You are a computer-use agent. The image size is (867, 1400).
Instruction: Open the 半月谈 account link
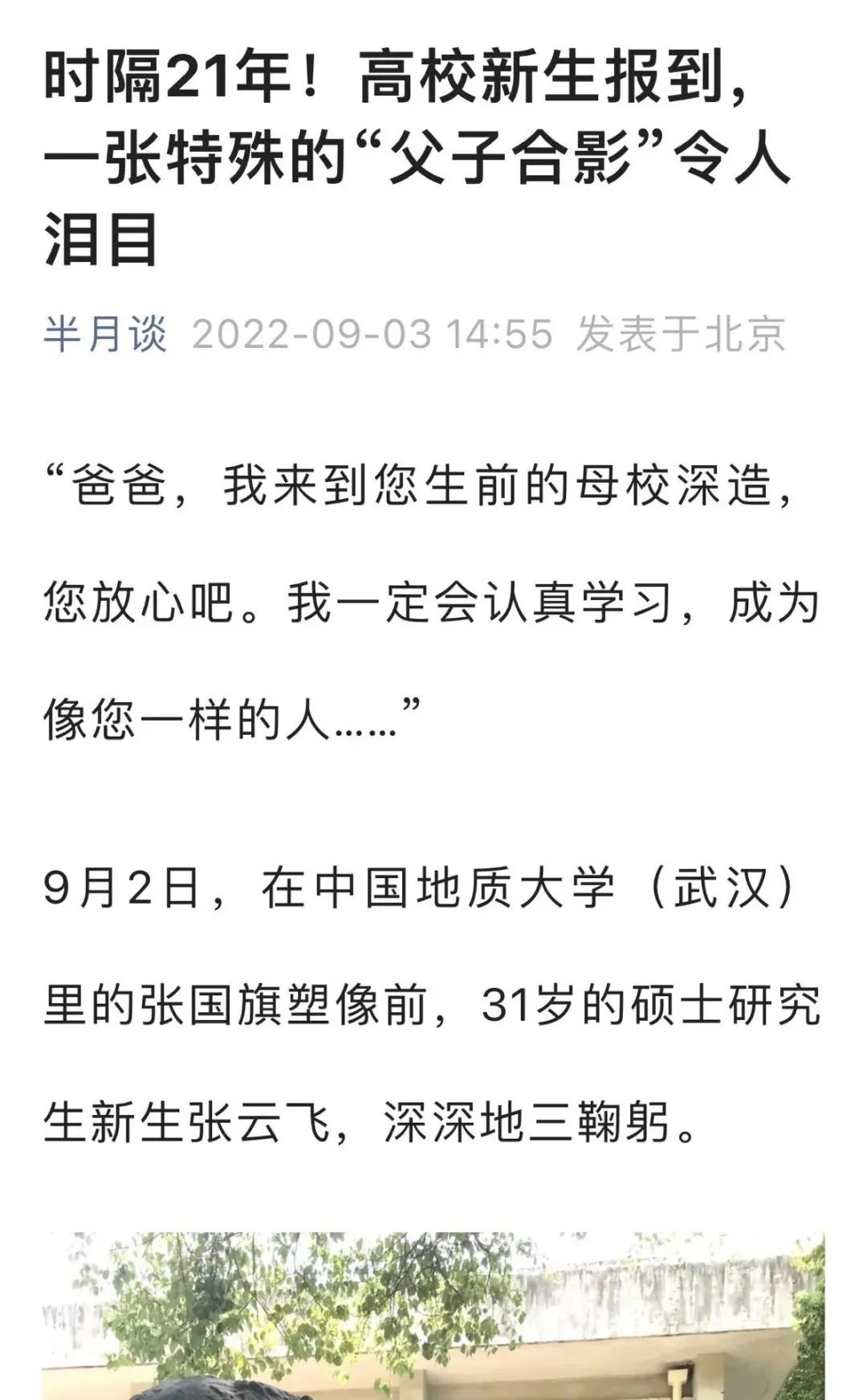click(105, 333)
